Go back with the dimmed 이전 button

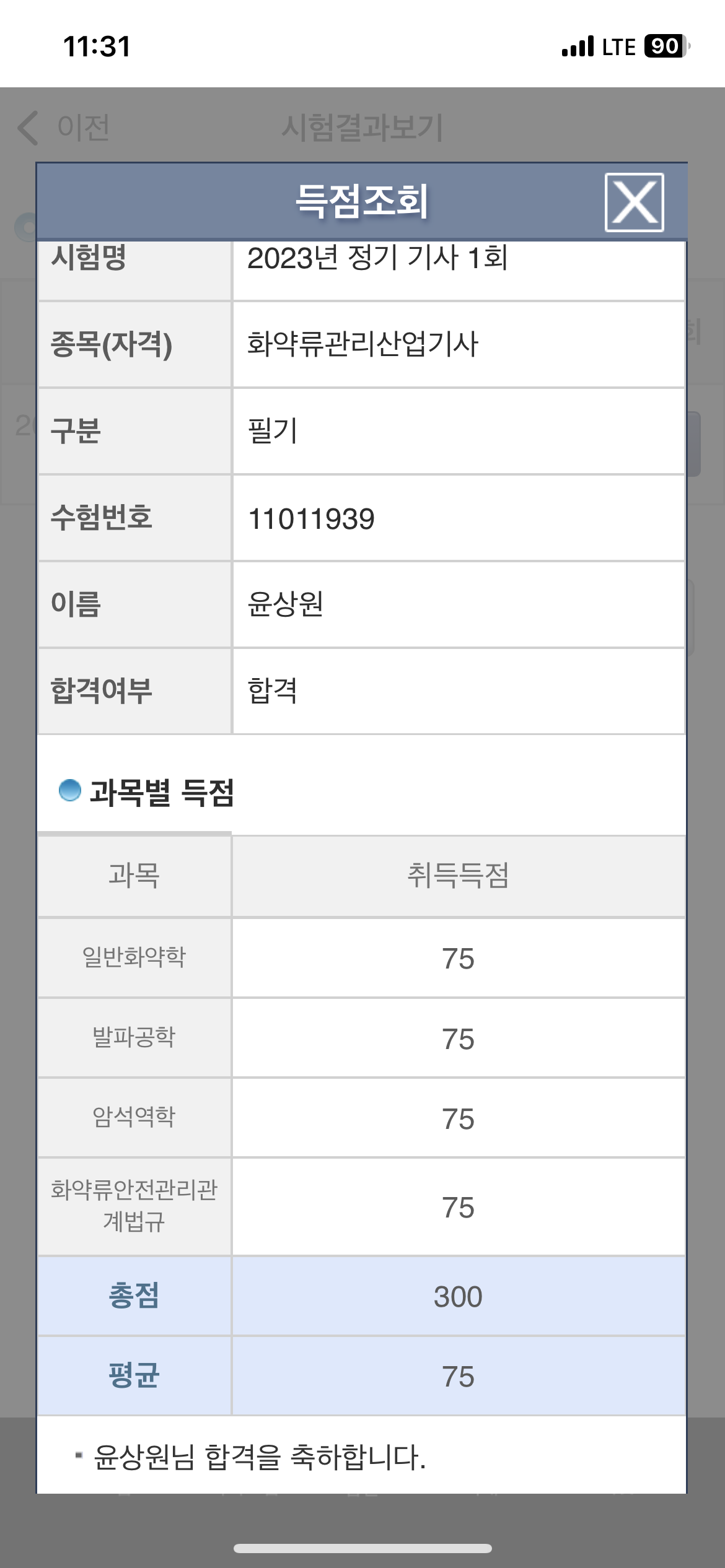pyautogui.click(x=64, y=128)
